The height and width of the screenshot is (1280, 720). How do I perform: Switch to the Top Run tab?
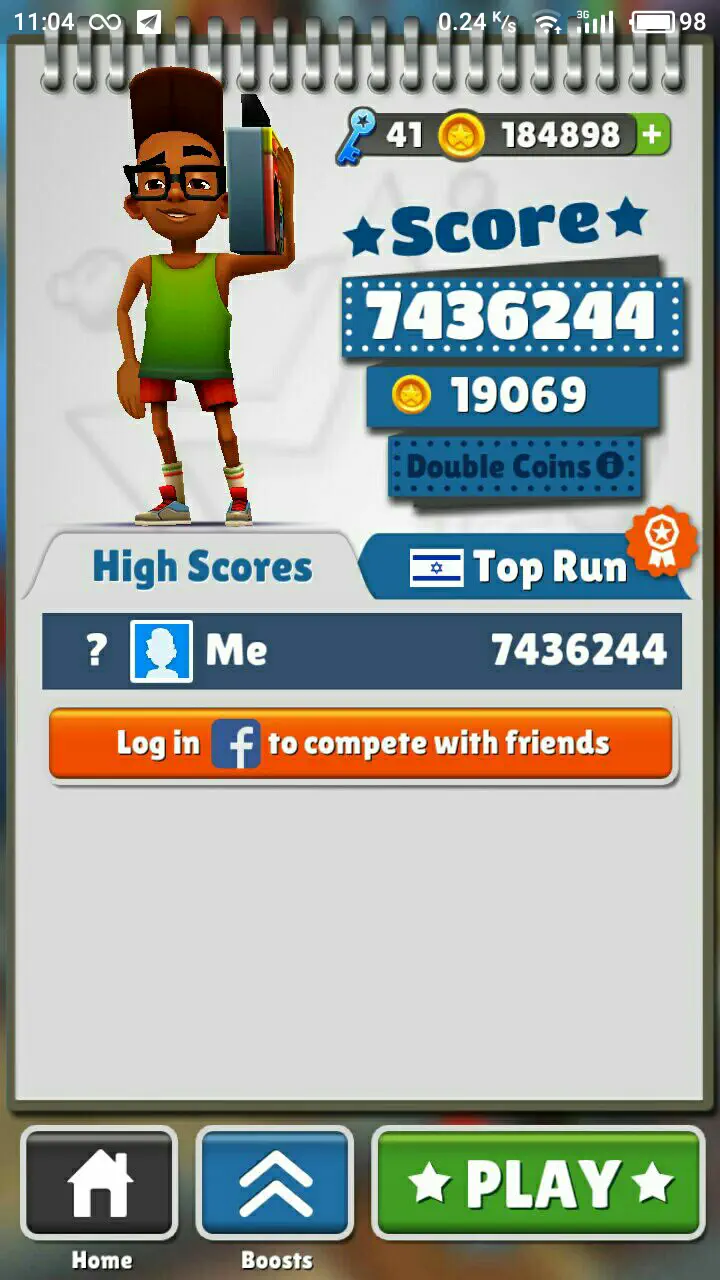pos(530,568)
